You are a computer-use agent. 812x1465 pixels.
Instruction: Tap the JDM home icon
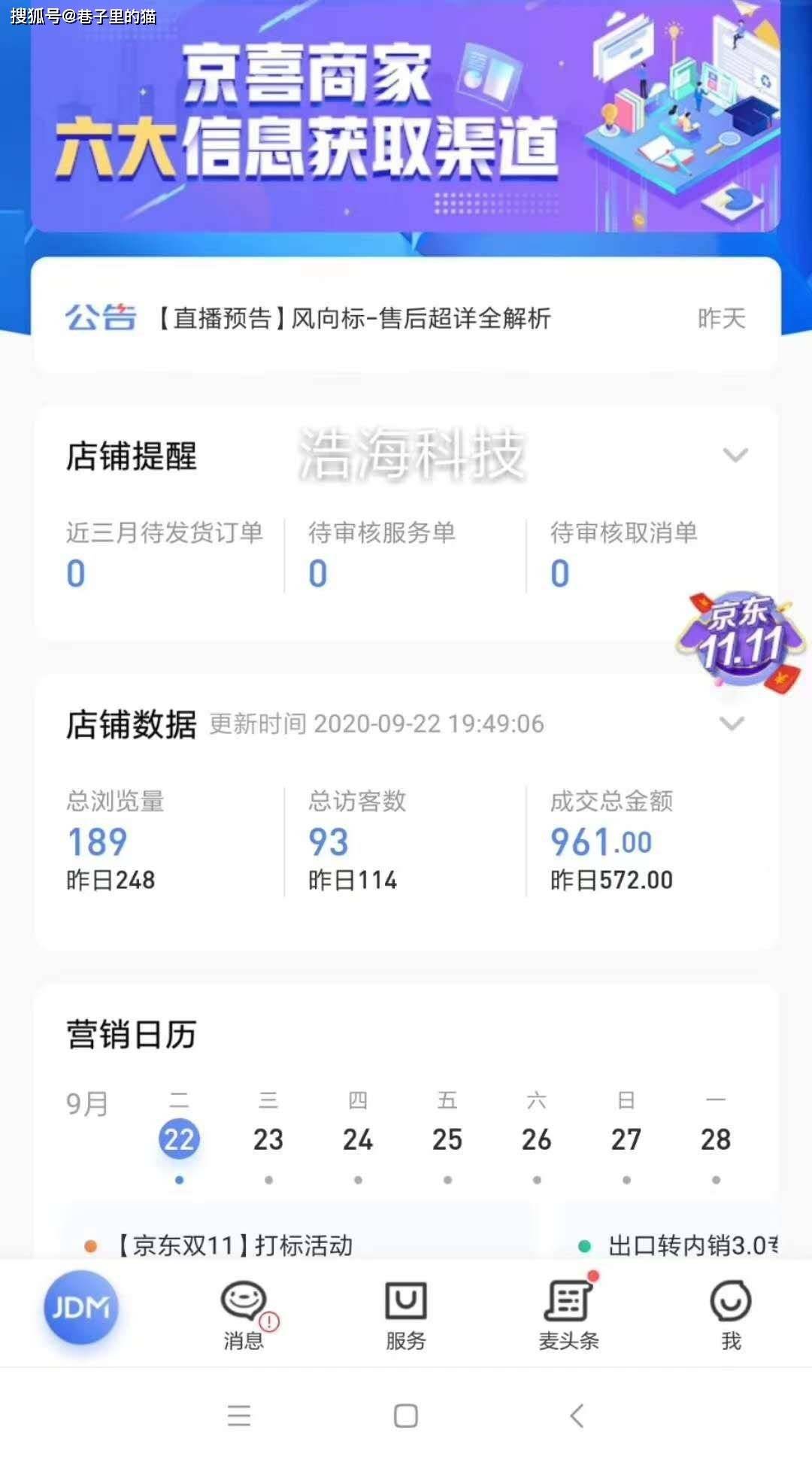pos(80,1306)
